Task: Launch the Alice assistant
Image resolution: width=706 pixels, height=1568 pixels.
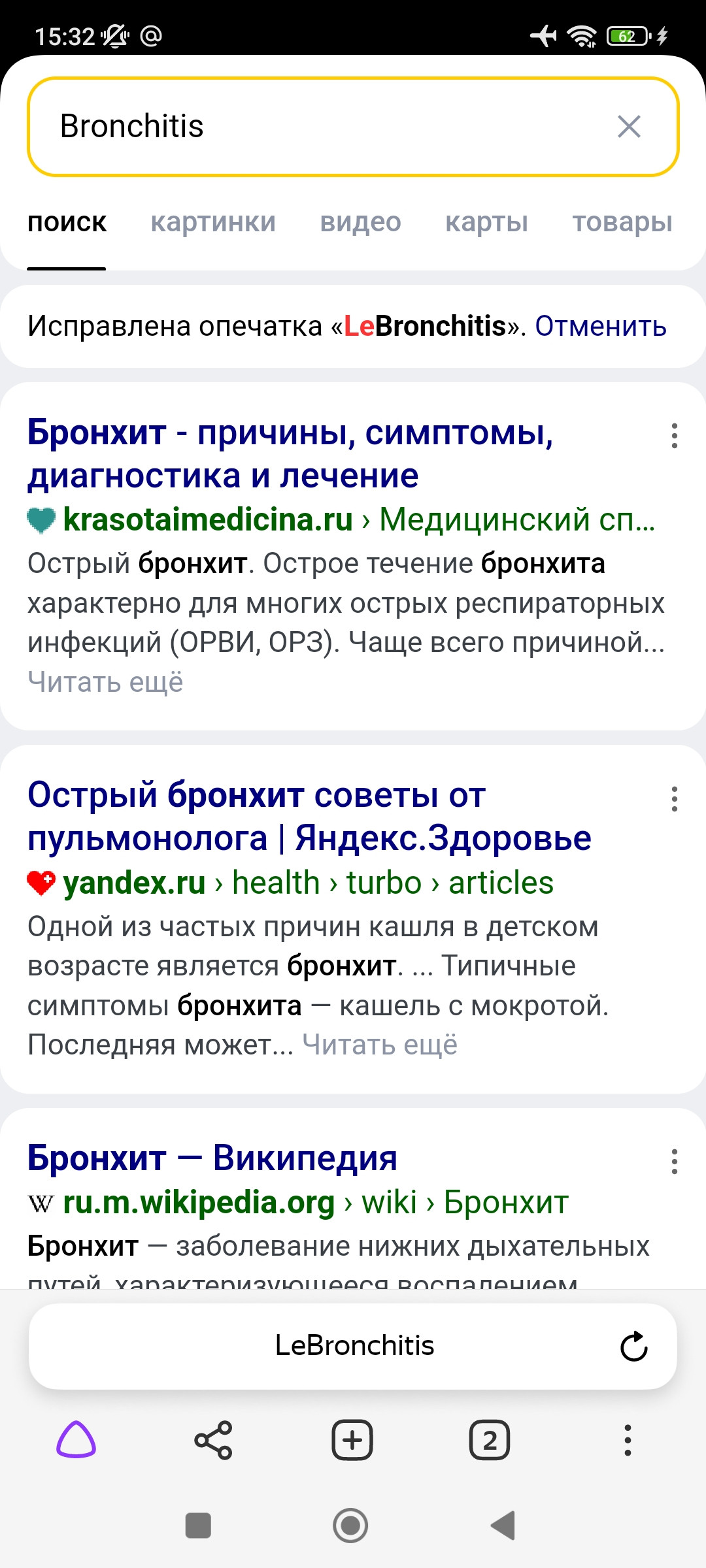Action: click(x=76, y=1440)
